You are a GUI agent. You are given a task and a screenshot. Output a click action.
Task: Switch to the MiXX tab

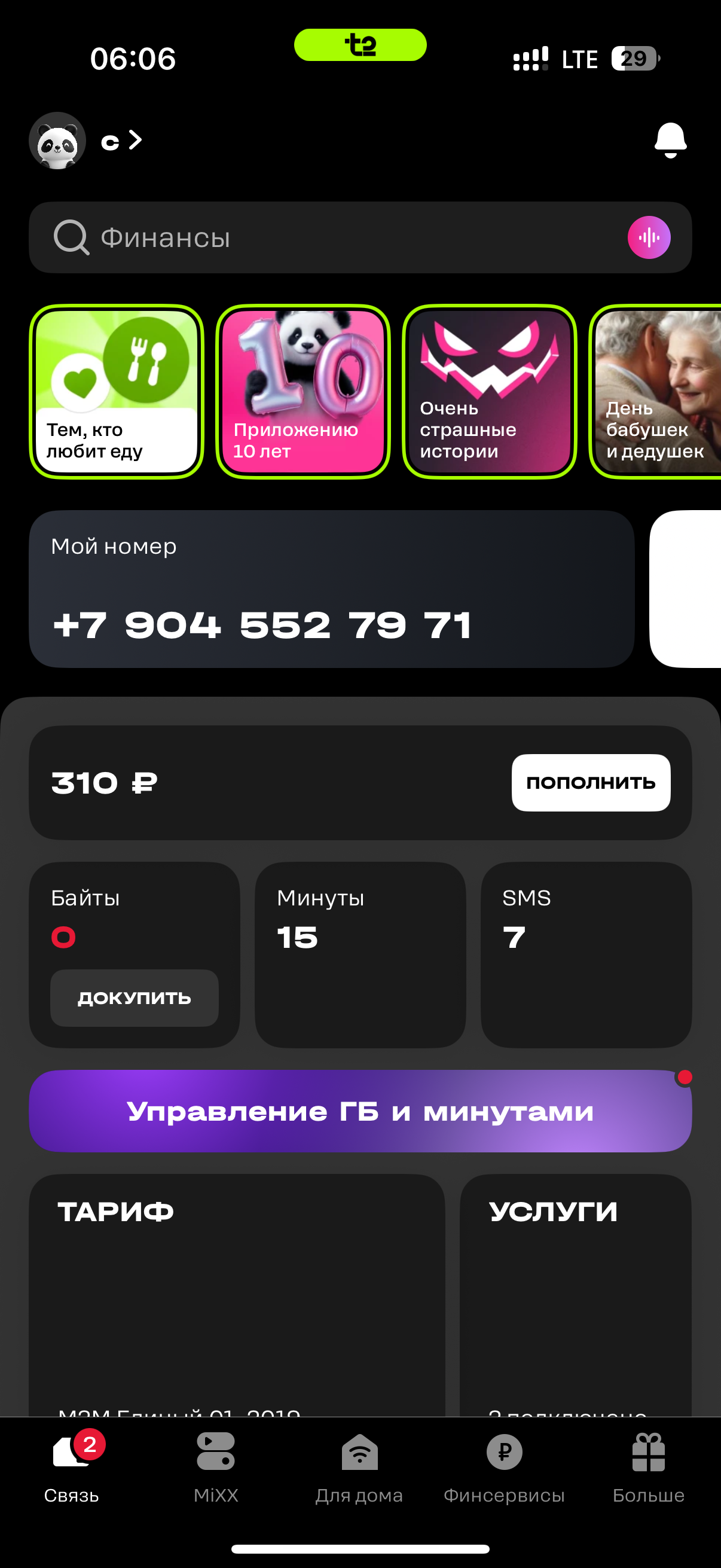click(x=215, y=1468)
